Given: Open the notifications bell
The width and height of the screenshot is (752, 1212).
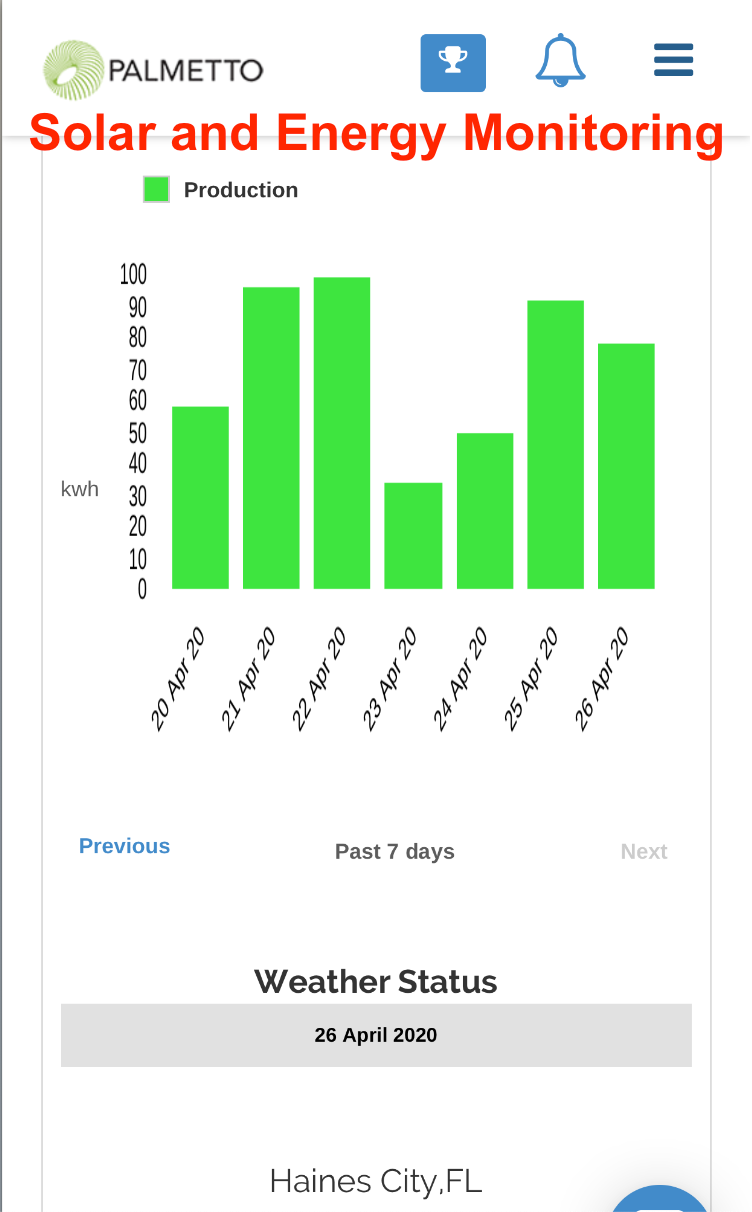Looking at the screenshot, I should tap(561, 61).
